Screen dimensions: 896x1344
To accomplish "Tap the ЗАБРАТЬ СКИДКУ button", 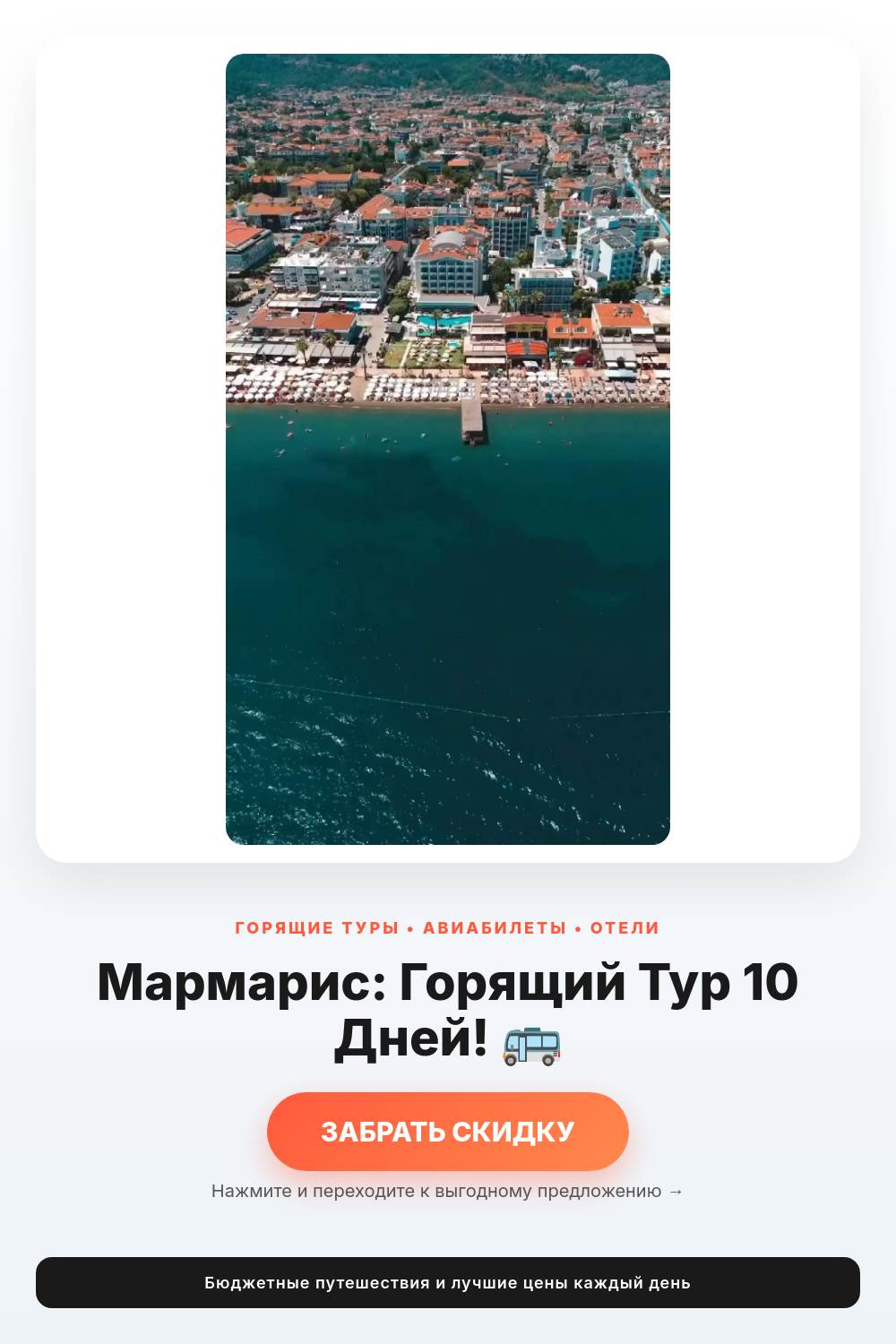I will (448, 1132).
